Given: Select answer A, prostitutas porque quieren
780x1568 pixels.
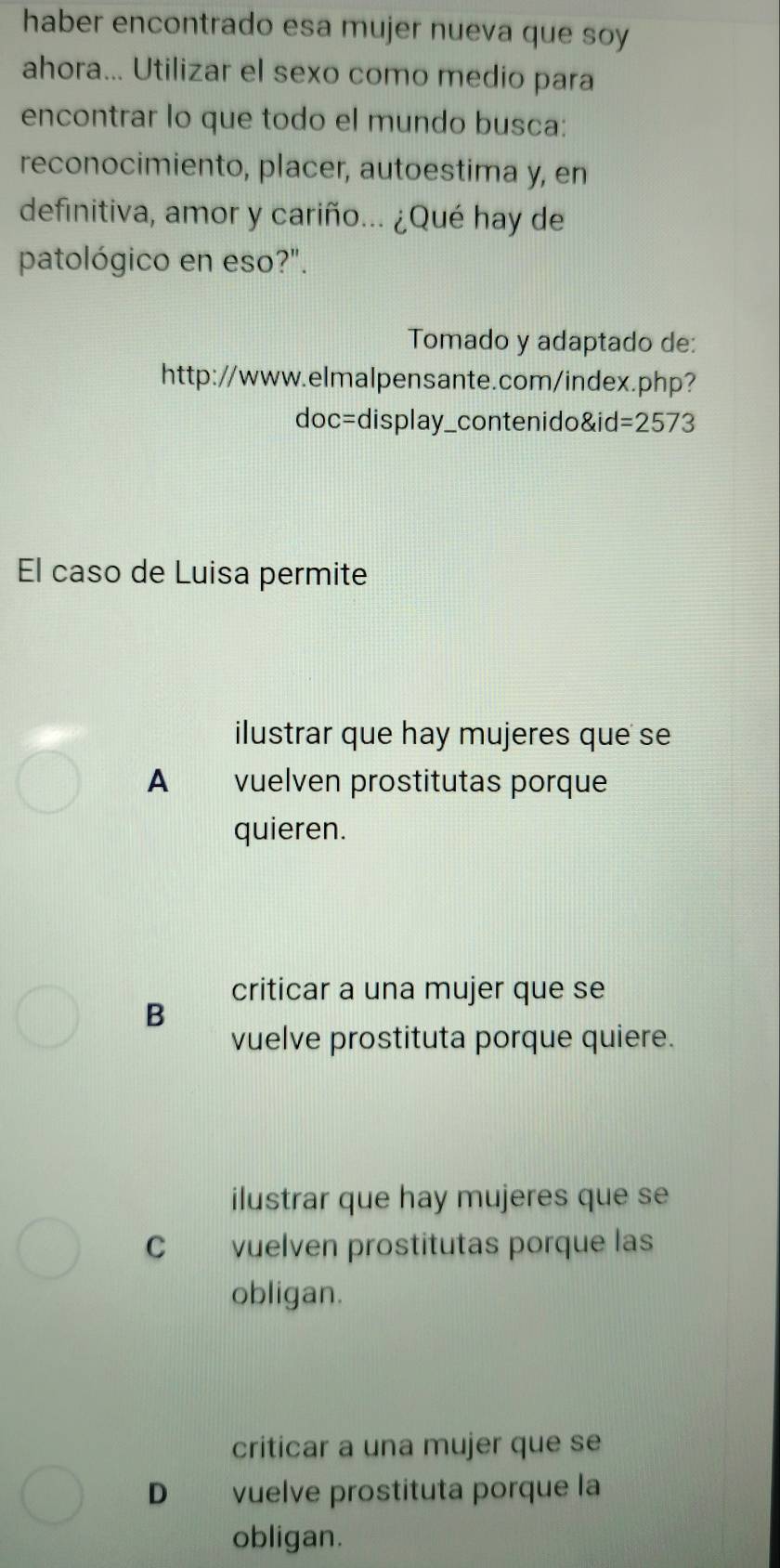Looking at the screenshot, I should click(51, 782).
